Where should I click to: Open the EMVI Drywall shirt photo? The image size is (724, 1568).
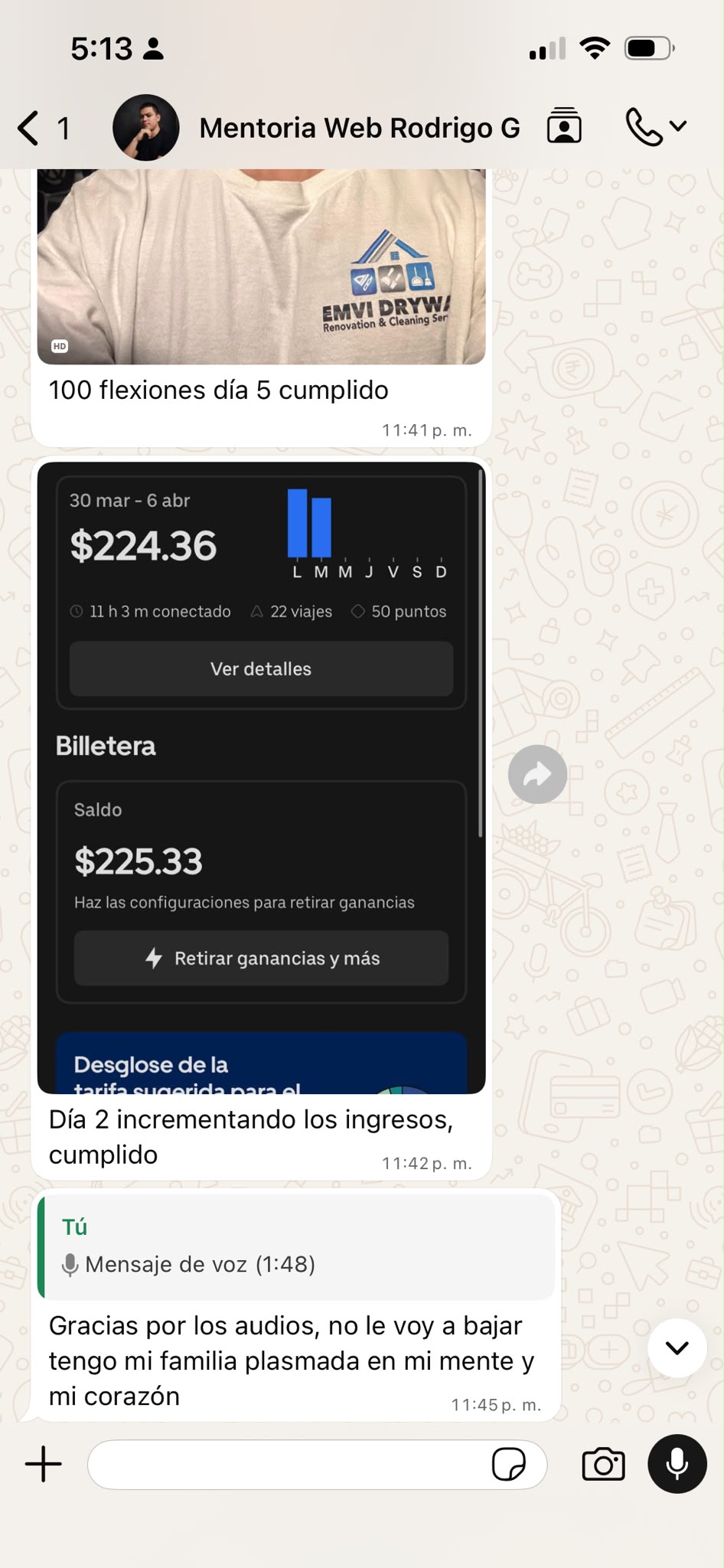coord(261,266)
